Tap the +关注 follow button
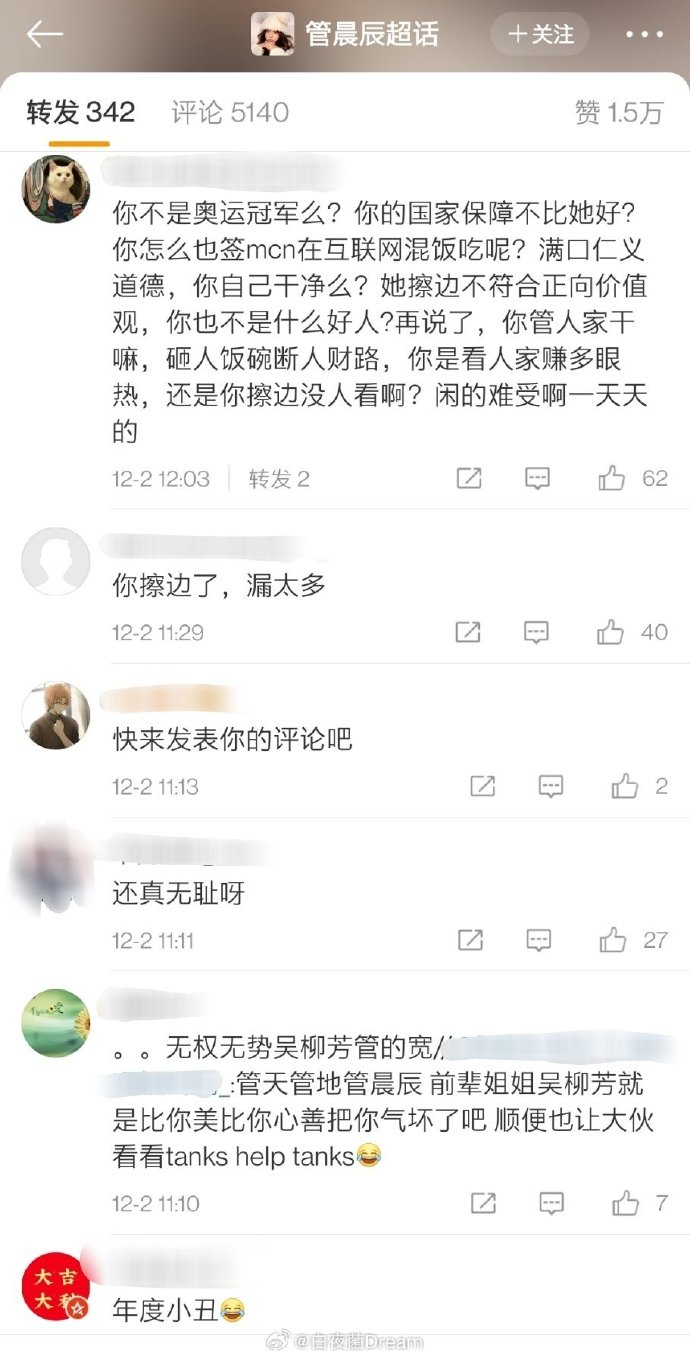This screenshot has height=1357, width=690. [x=540, y=34]
